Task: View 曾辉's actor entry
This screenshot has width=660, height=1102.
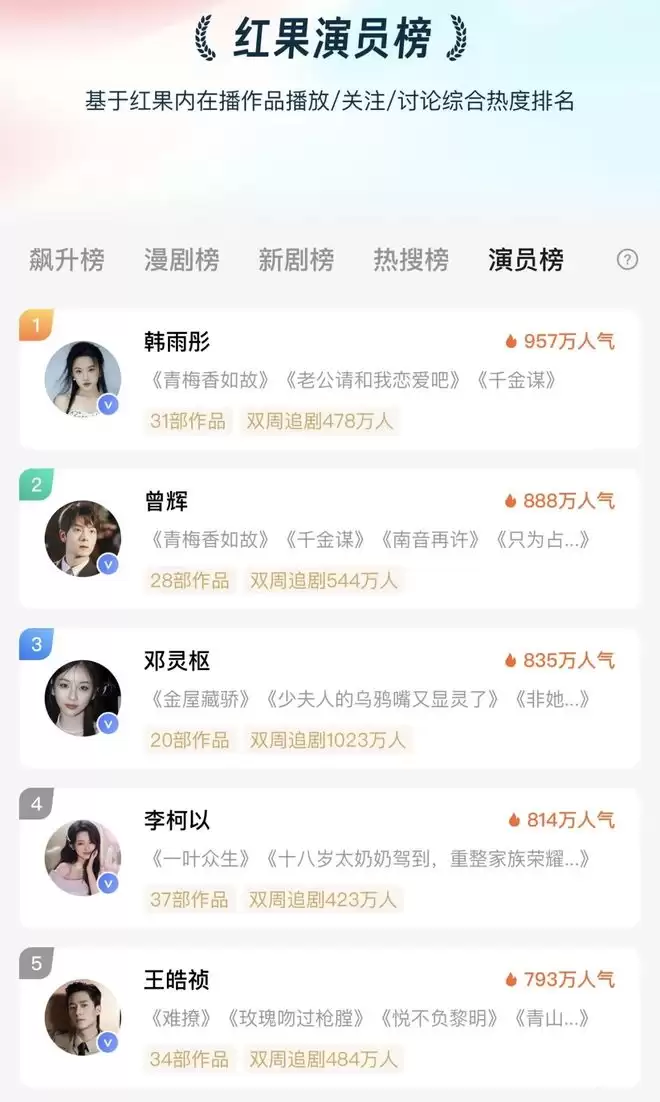Action: click(330, 539)
